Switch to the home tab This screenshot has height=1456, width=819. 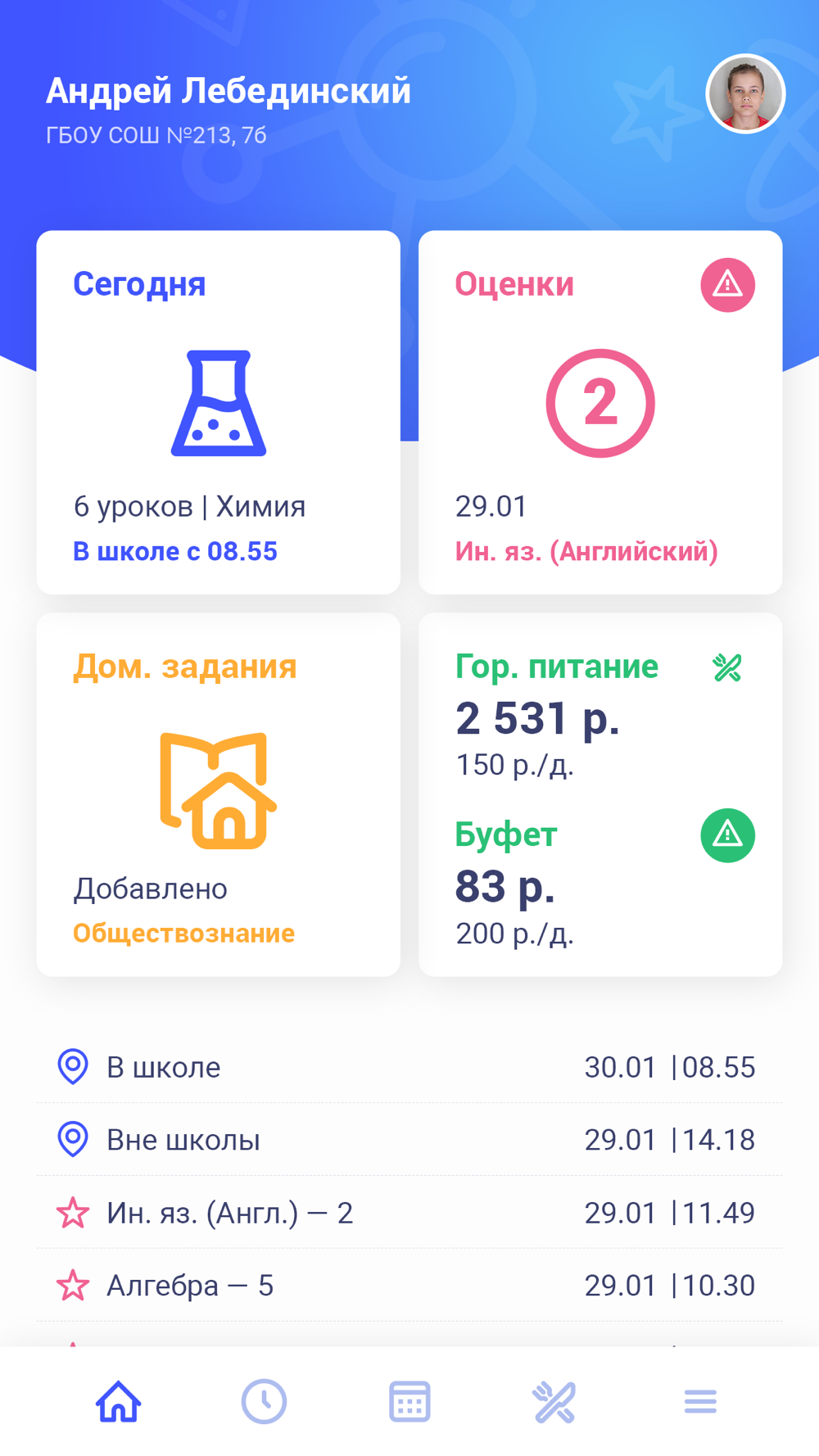pos(119,1401)
